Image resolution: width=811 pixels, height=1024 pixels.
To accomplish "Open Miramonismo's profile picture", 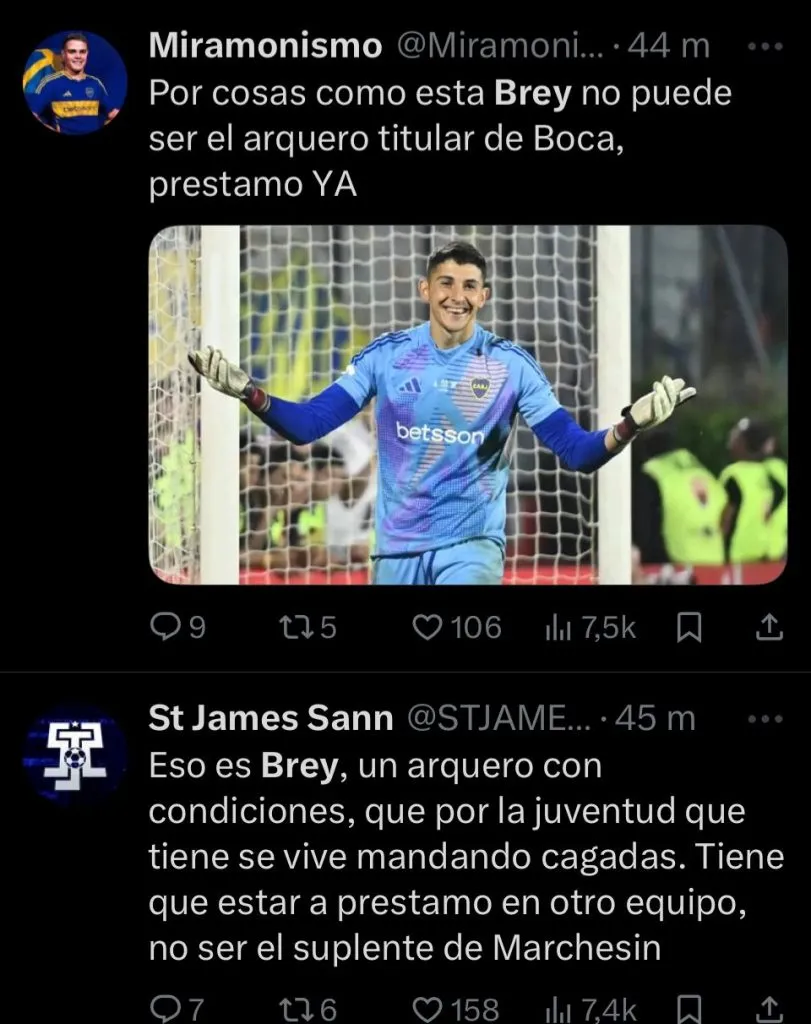I will click(x=75, y=82).
